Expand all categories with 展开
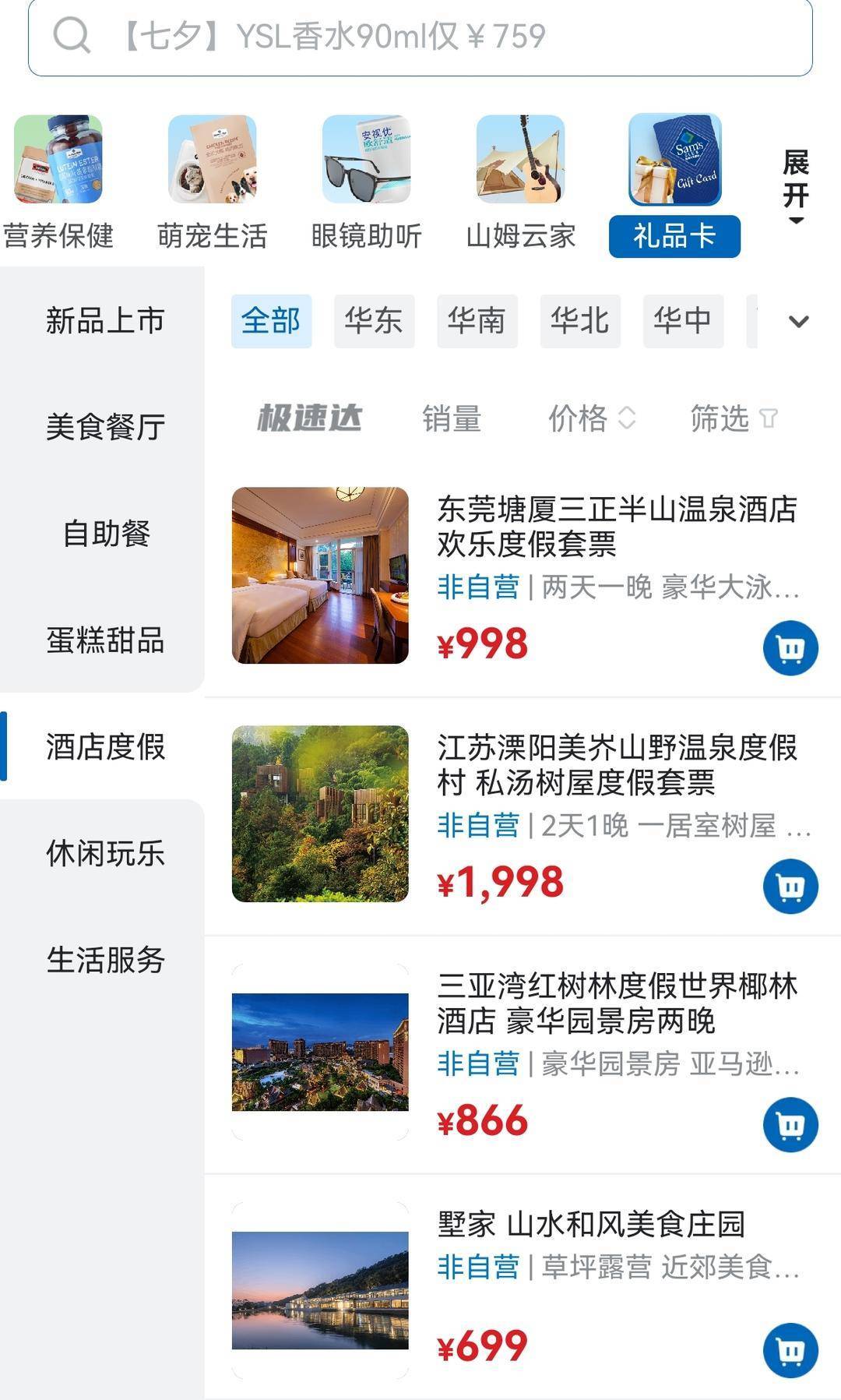841x1400 pixels. click(x=795, y=185)
